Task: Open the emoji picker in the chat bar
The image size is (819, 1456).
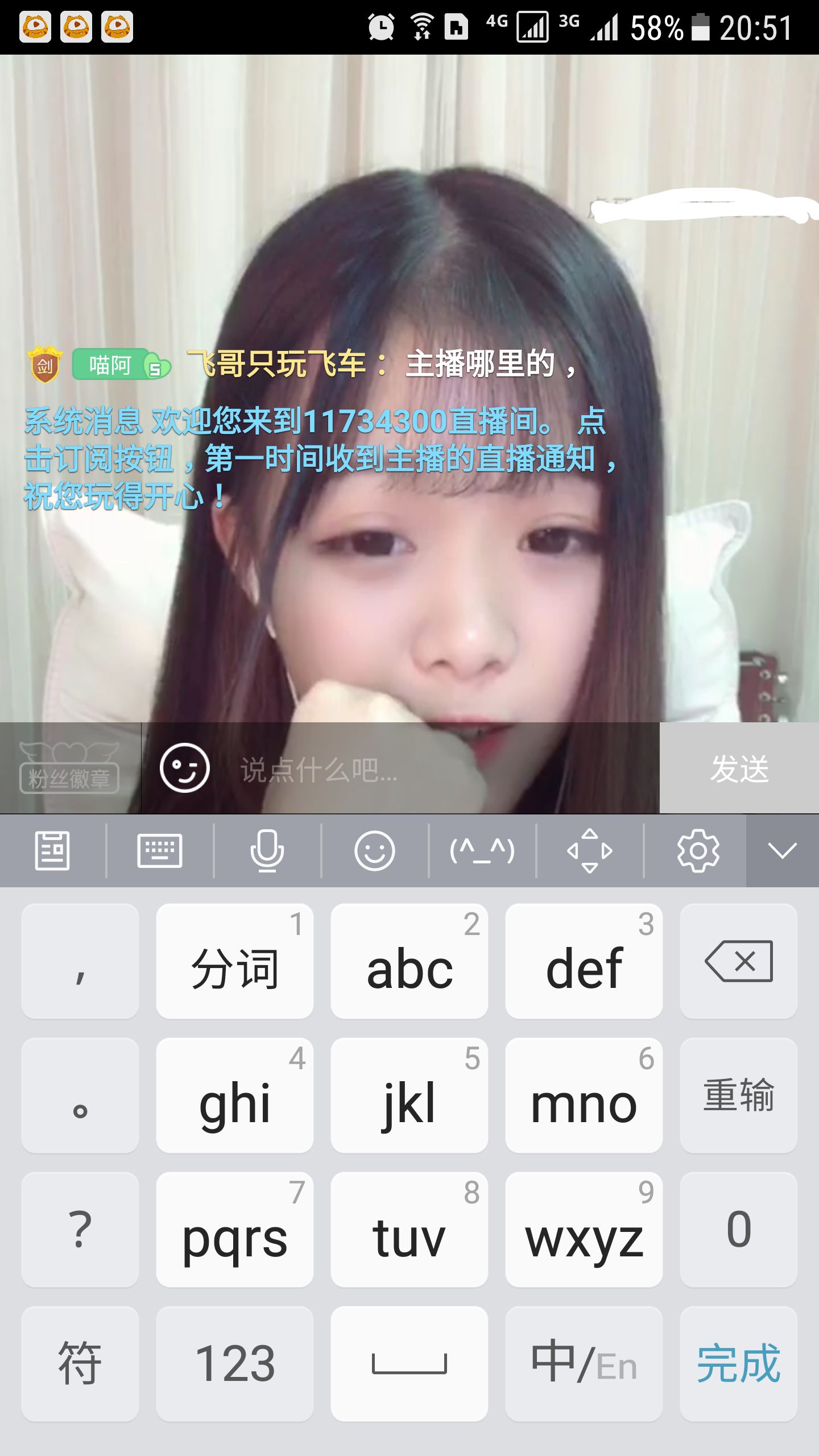Action: 184,768
